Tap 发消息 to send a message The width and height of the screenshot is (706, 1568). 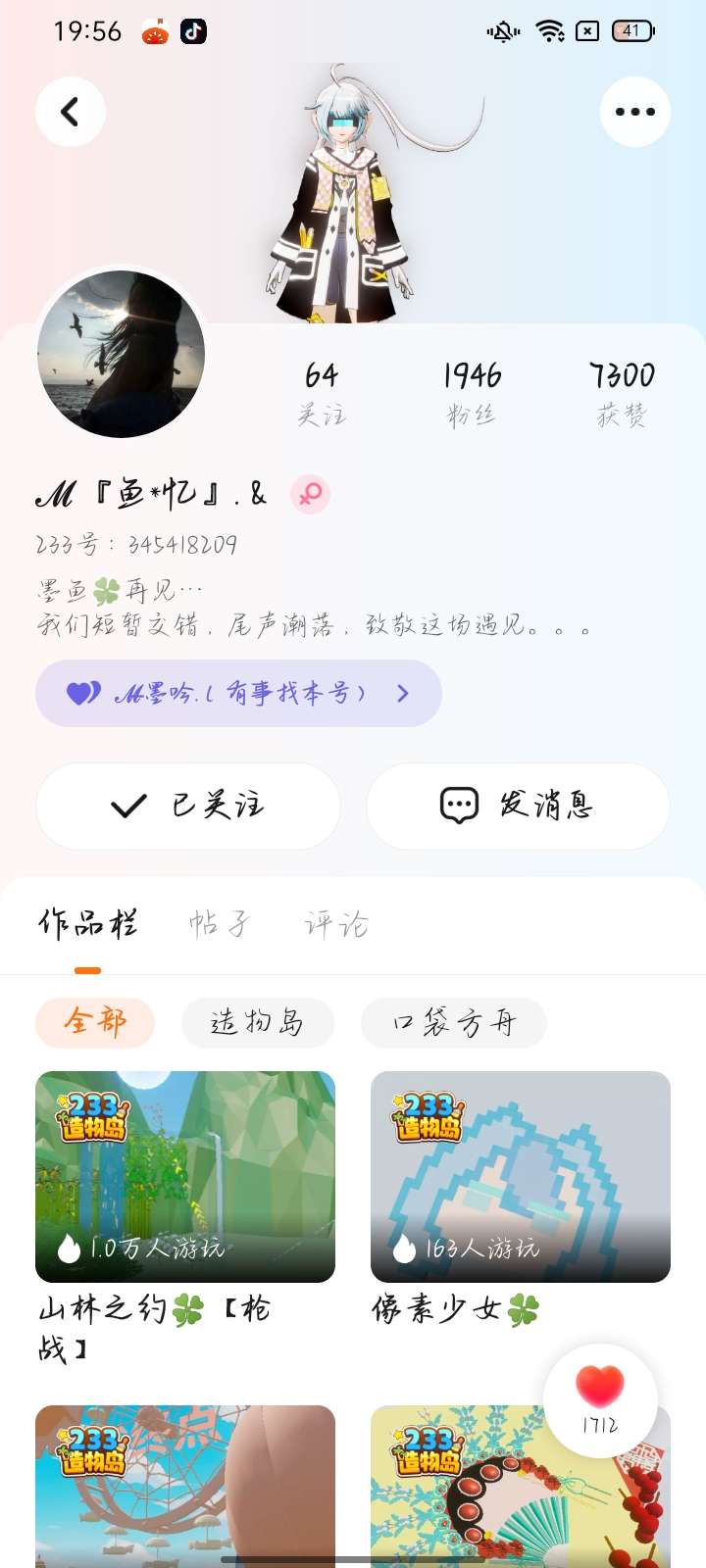click(518, 806)
